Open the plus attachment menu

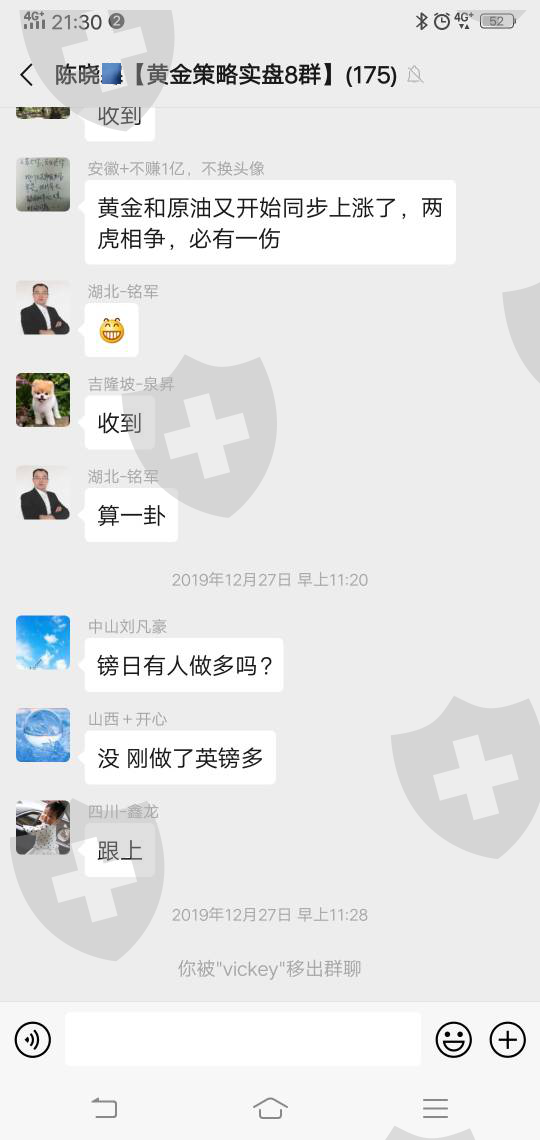point(507,1039)
